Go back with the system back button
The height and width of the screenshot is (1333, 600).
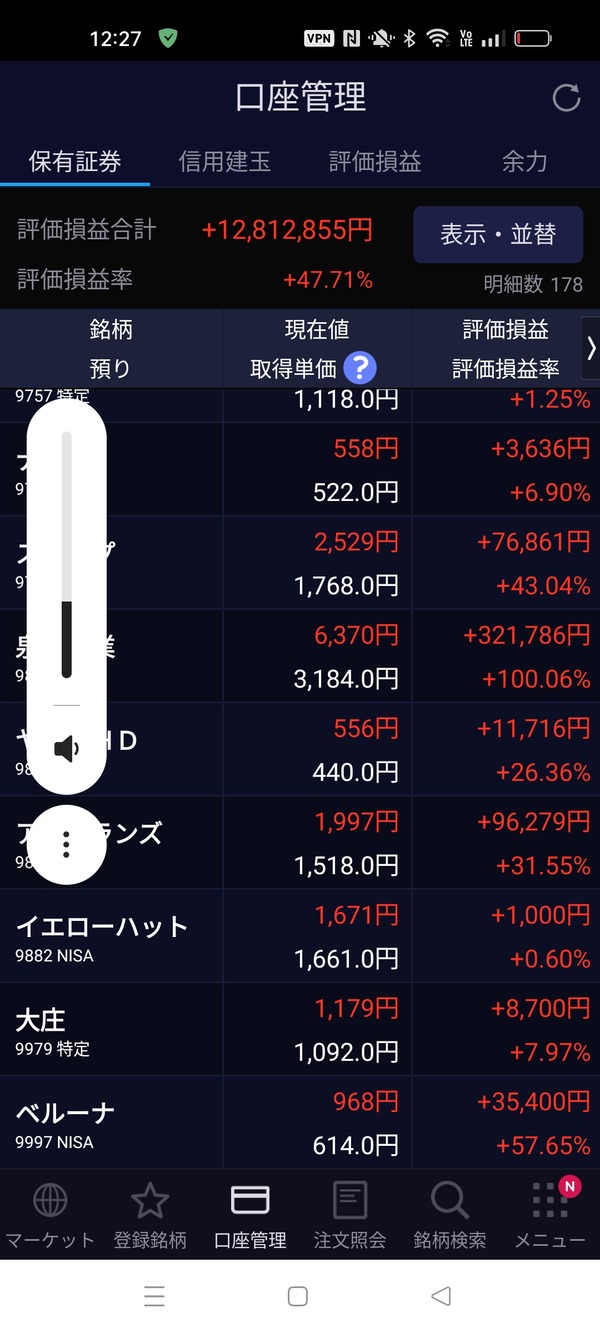click(441, 1296)
